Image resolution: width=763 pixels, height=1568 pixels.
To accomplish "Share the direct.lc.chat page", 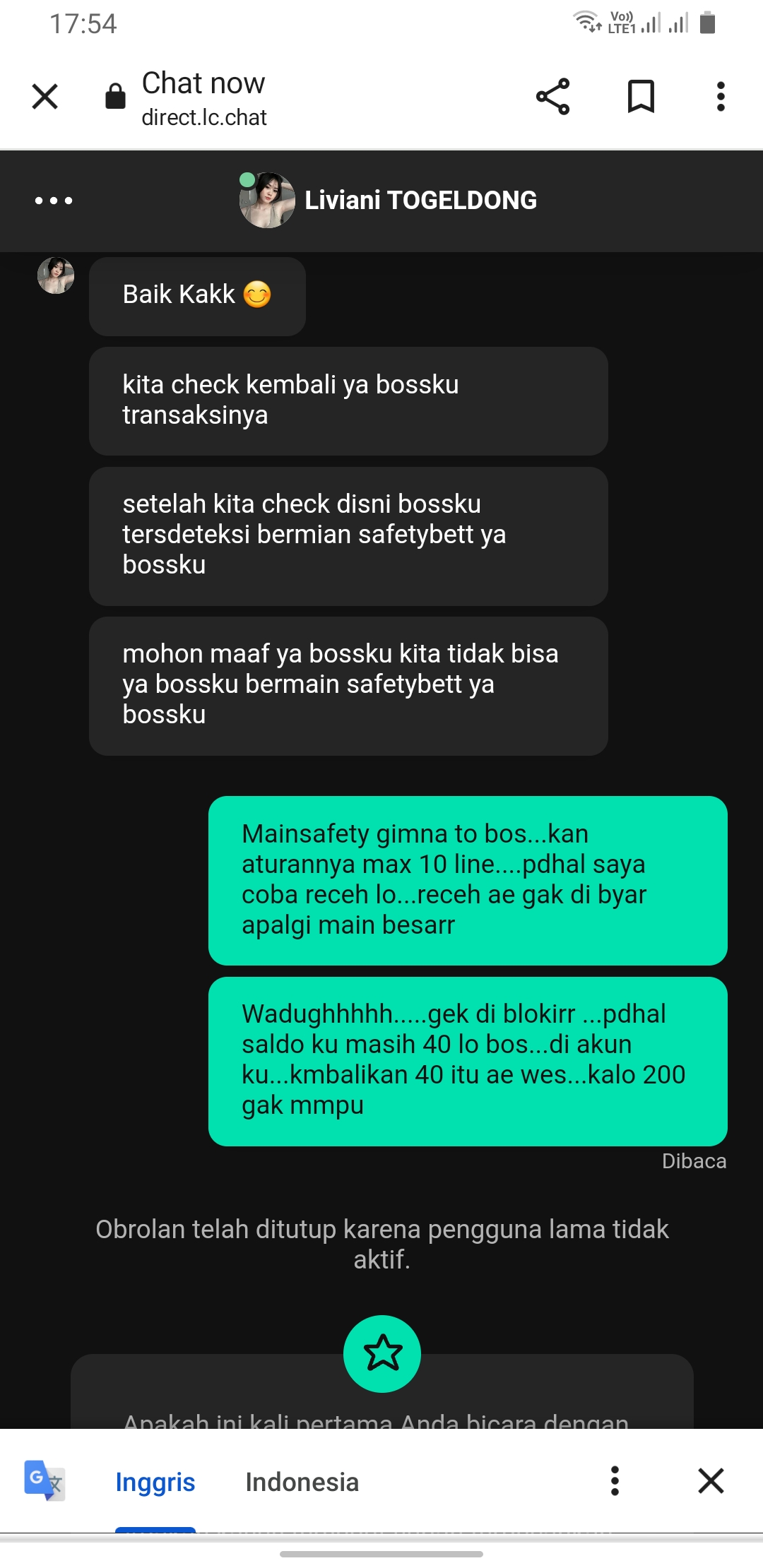I will [552, 97].
